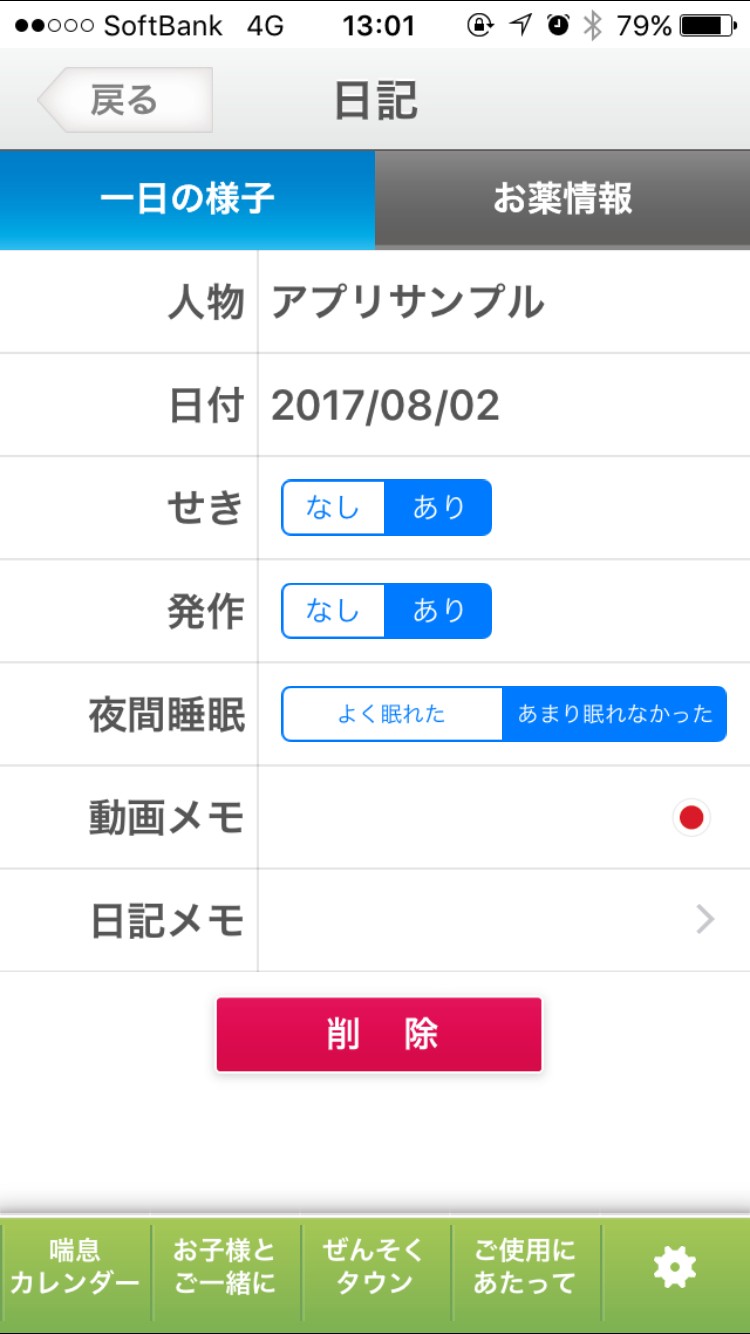Screen dimensions: 750x1334
Task: Go back with the 戻る button
Action: click(x=125, y=100)
